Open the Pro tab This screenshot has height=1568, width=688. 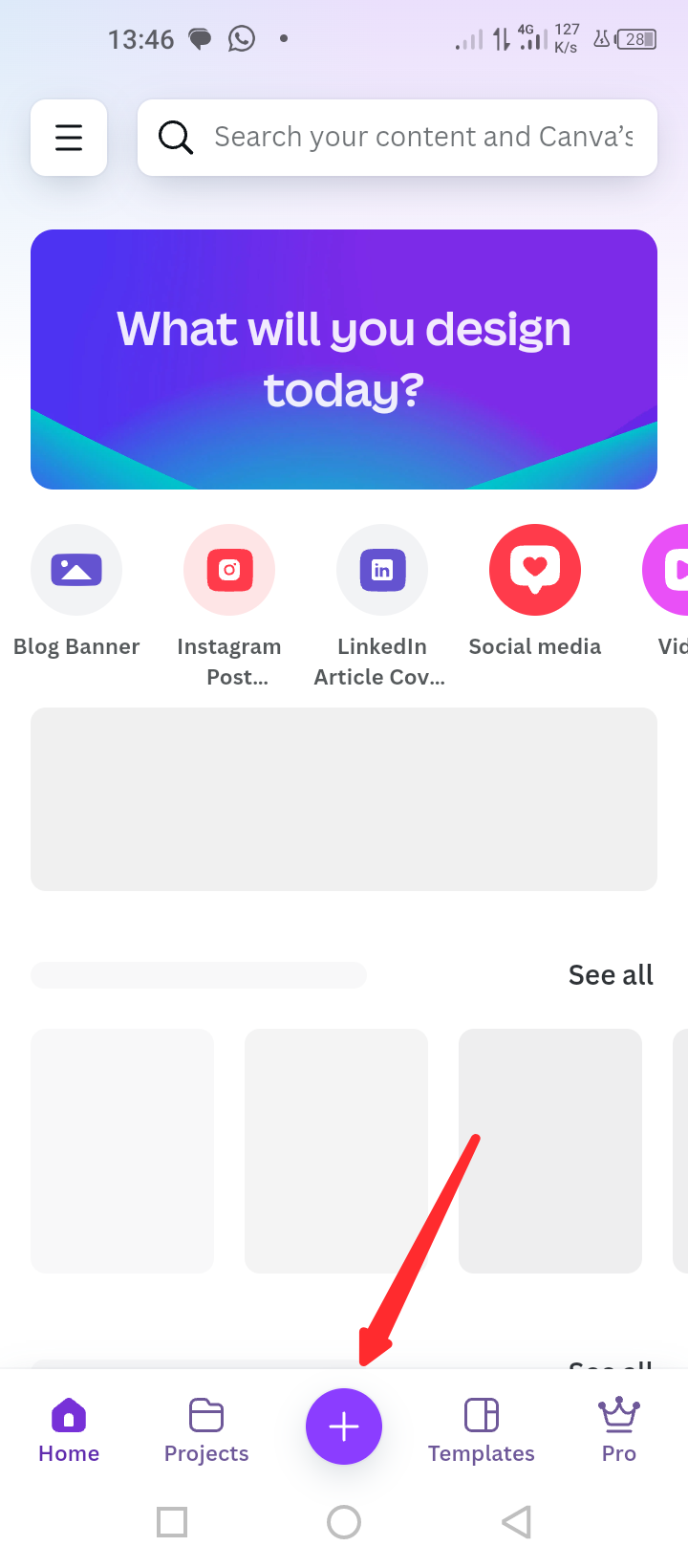pyautogui.click(x=619, y=1431)
